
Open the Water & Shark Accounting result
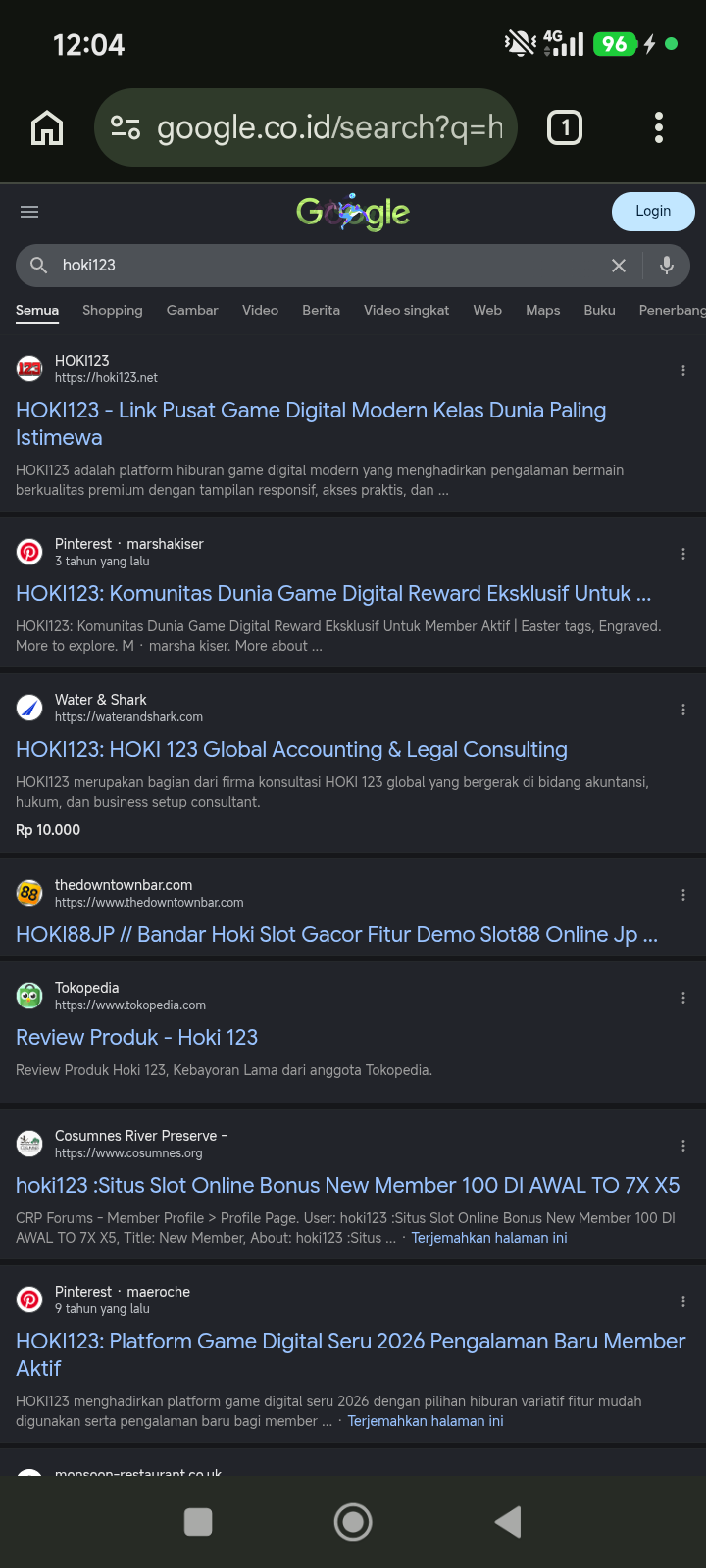pyautogui.click(x=291, y=750)
